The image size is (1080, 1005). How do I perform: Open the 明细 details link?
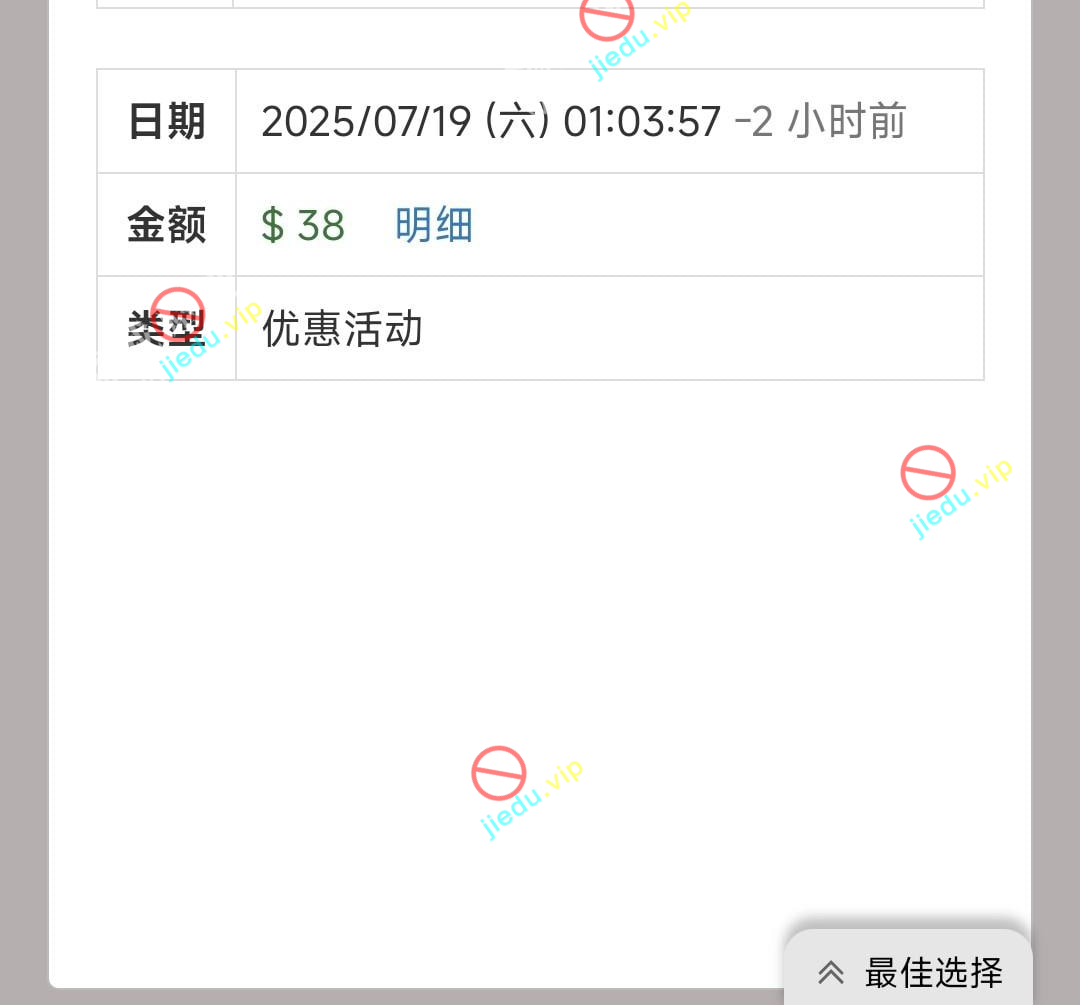(433, 225)
